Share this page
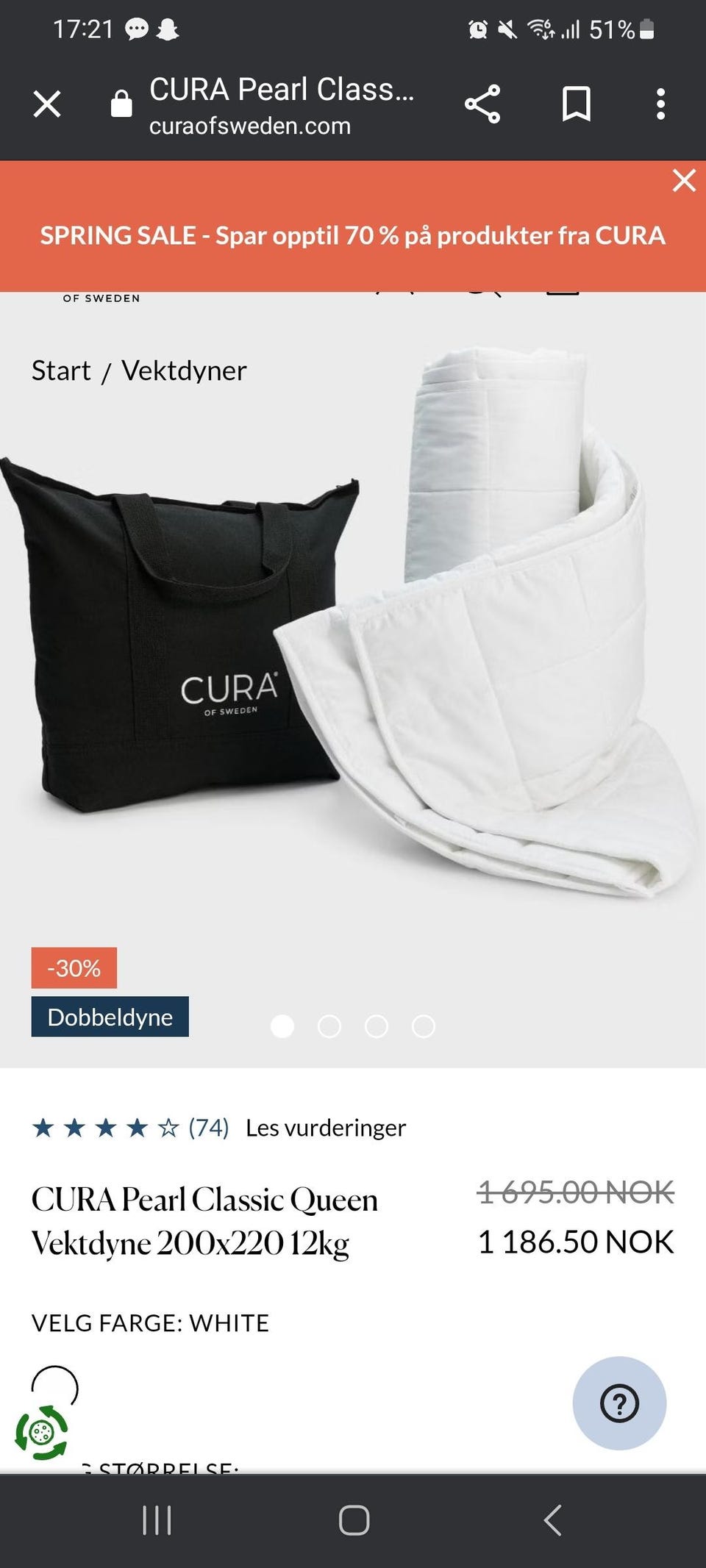The image size is (706, 1568). pyautogui.click(x=482, y=104)
